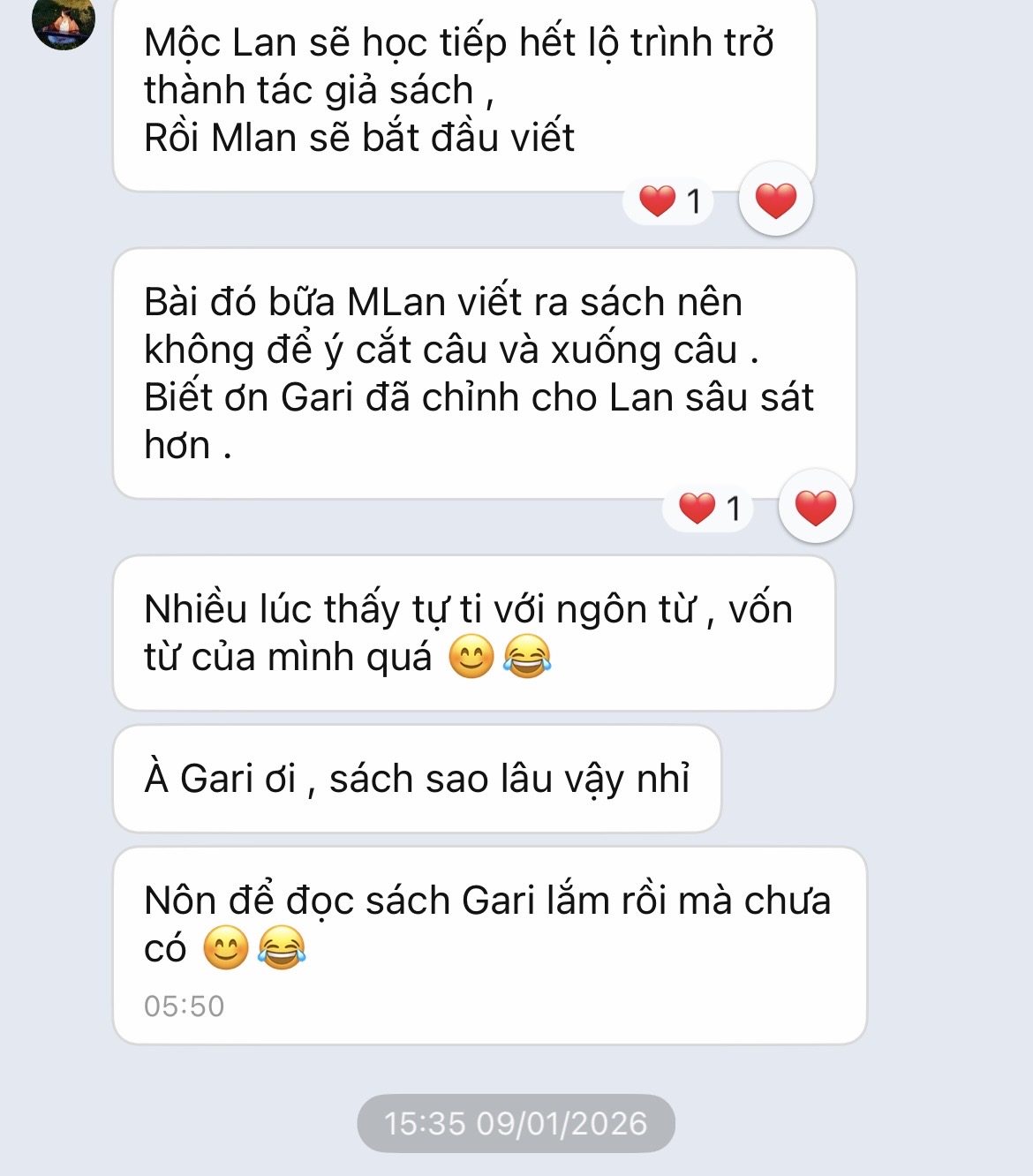
Task: Tap the heart button on the Bài đó message
Action: 815,507
